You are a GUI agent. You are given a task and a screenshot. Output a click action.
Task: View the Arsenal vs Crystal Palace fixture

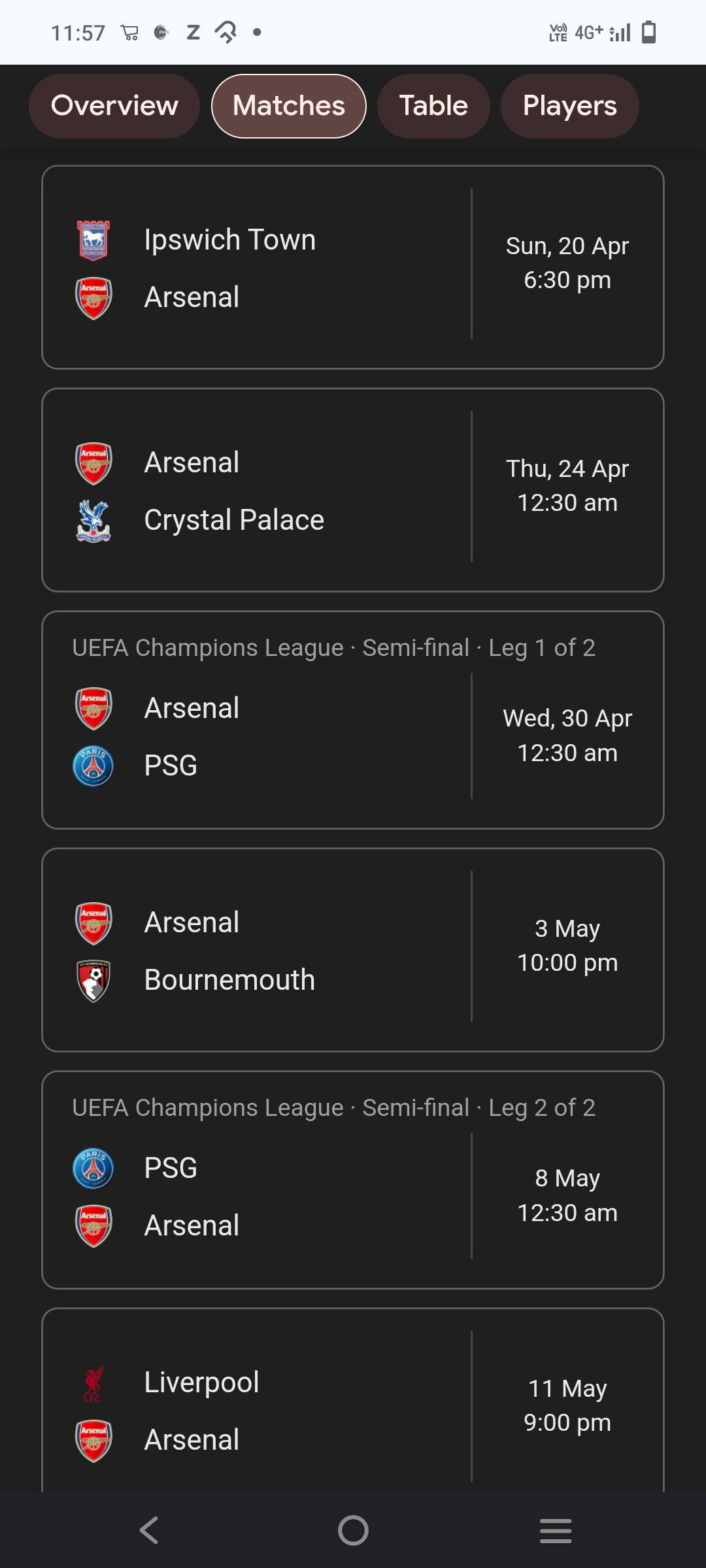[x=353, y=490]
